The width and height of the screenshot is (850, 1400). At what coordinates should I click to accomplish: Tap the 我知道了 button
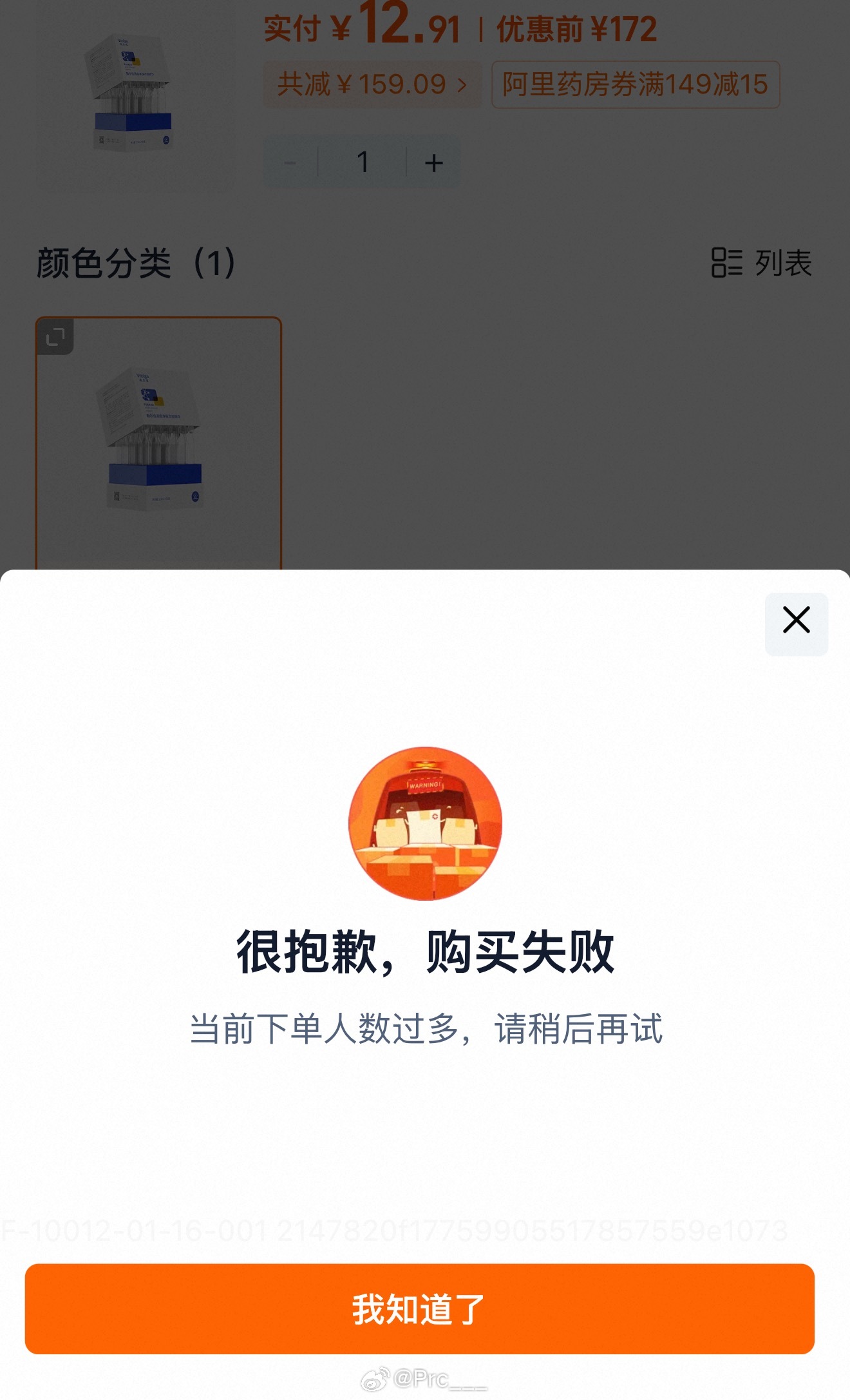click(x=419, y=1309)
